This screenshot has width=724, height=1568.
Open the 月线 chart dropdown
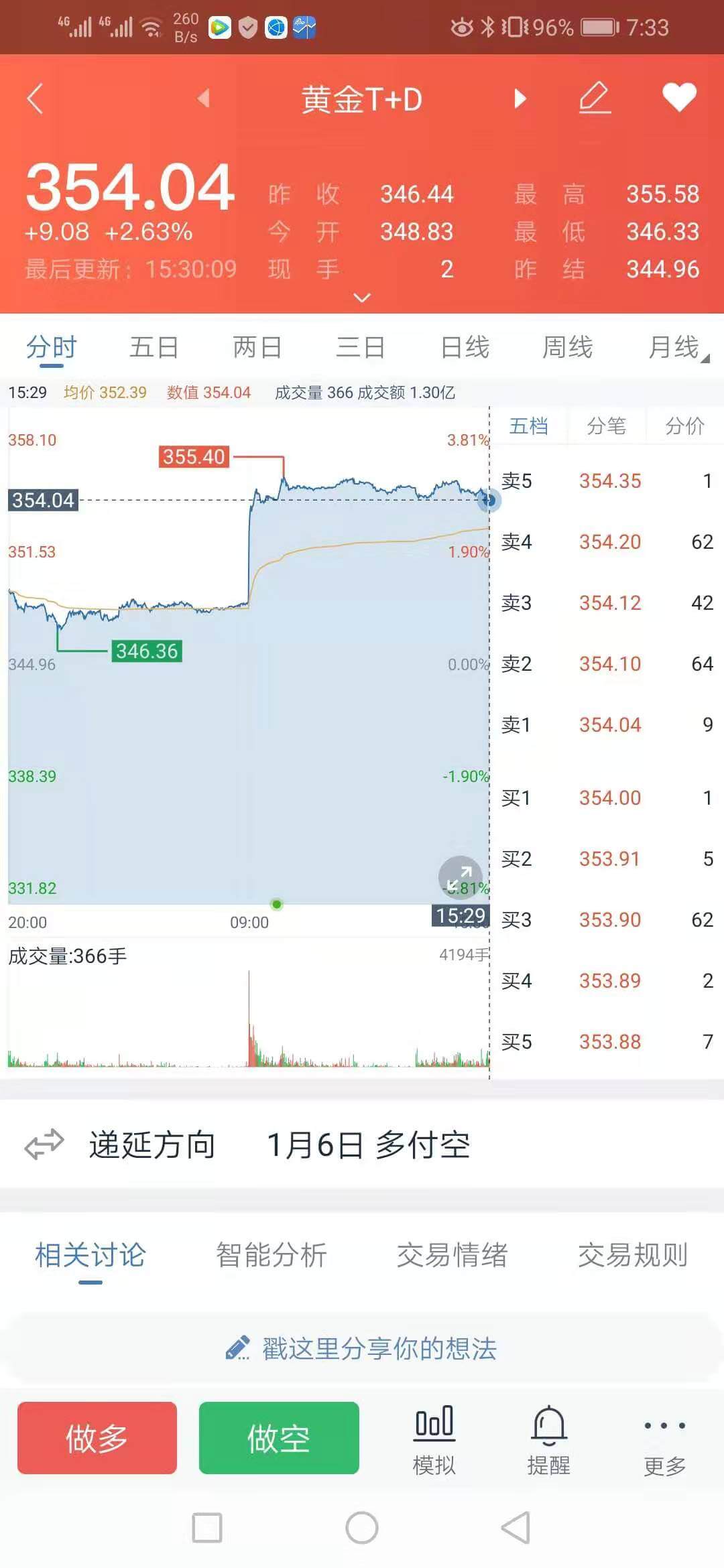point(676,348)
